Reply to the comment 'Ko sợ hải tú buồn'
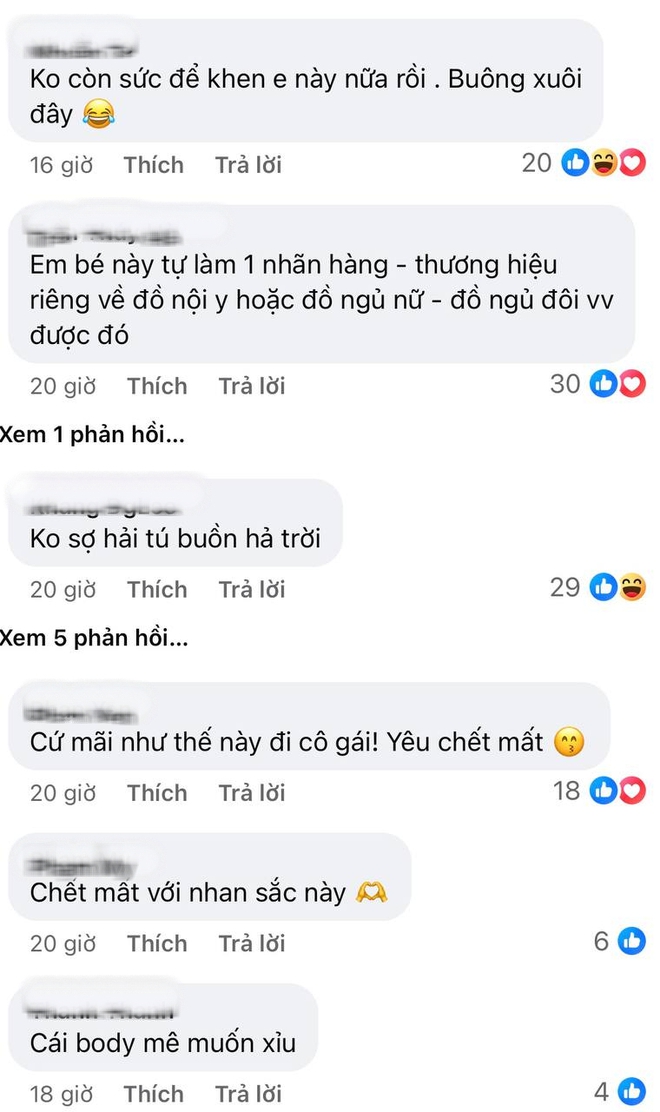 (x=252, y=590)
